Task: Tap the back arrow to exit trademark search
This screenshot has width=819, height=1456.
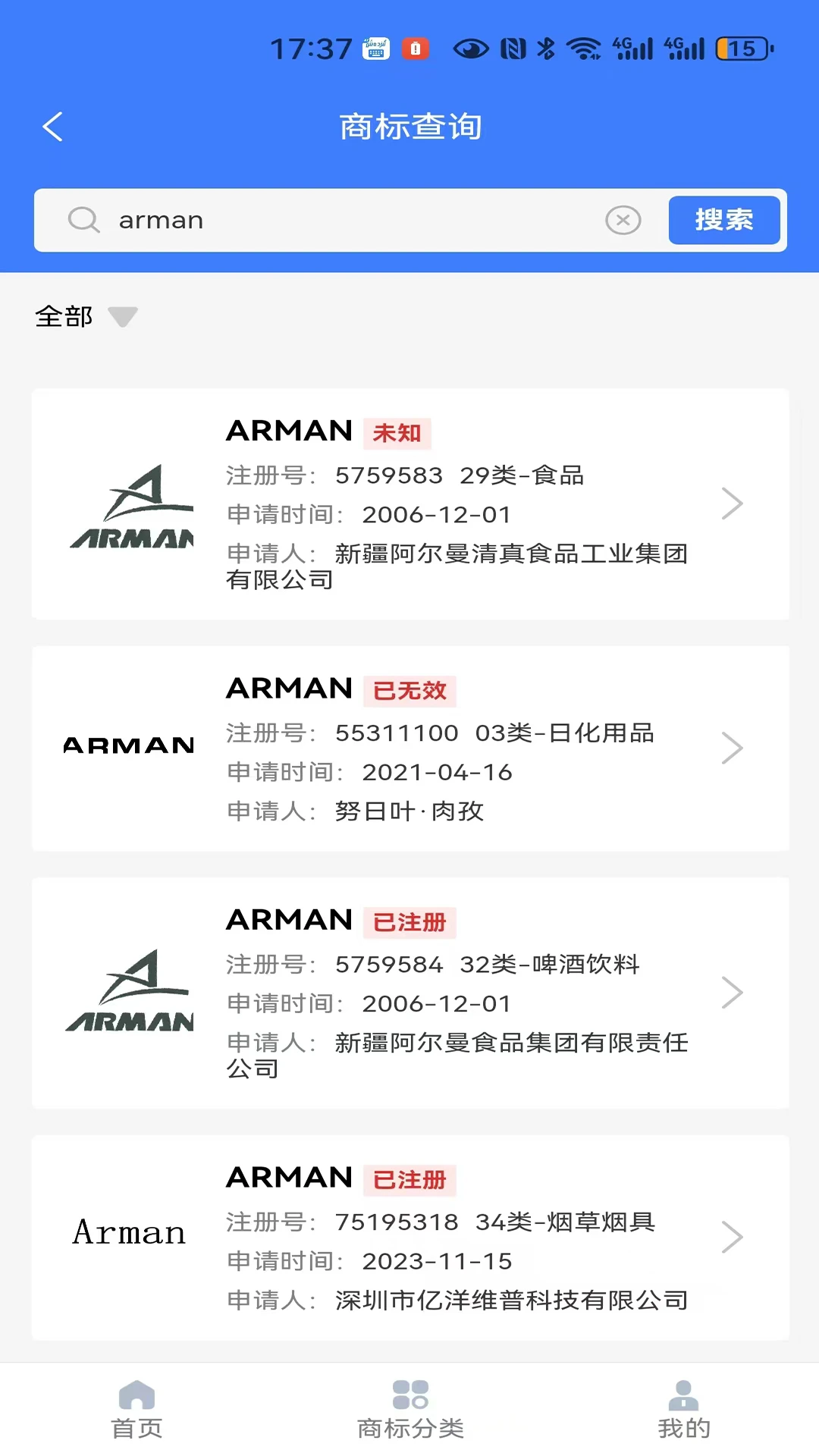Action: (x=52, y=126)
